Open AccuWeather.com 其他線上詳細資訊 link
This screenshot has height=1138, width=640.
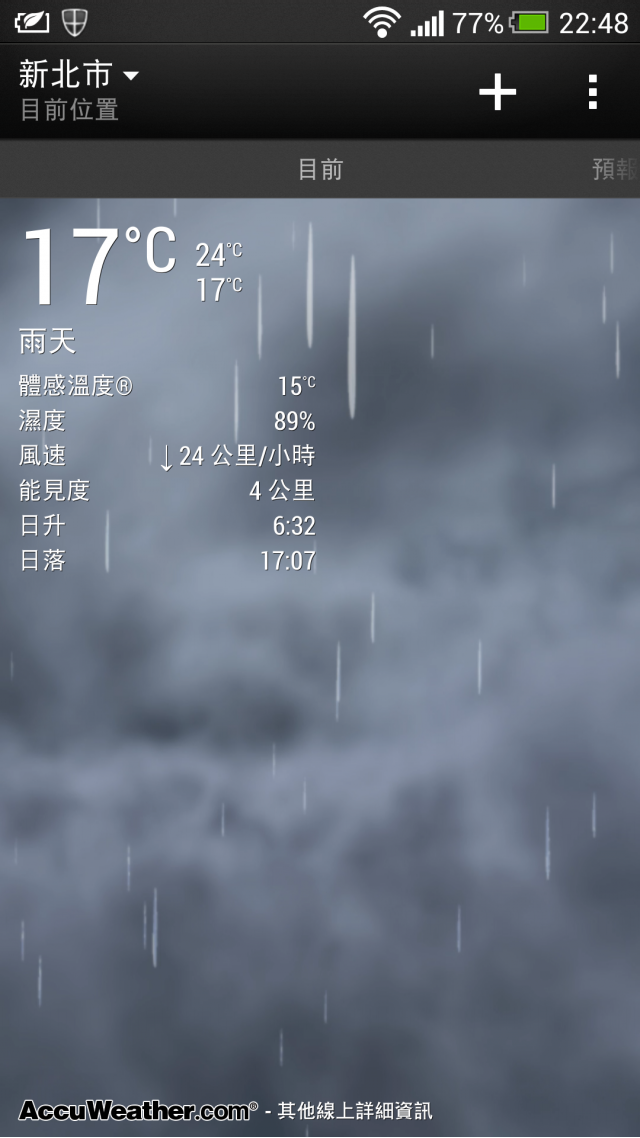(226, 1110)
